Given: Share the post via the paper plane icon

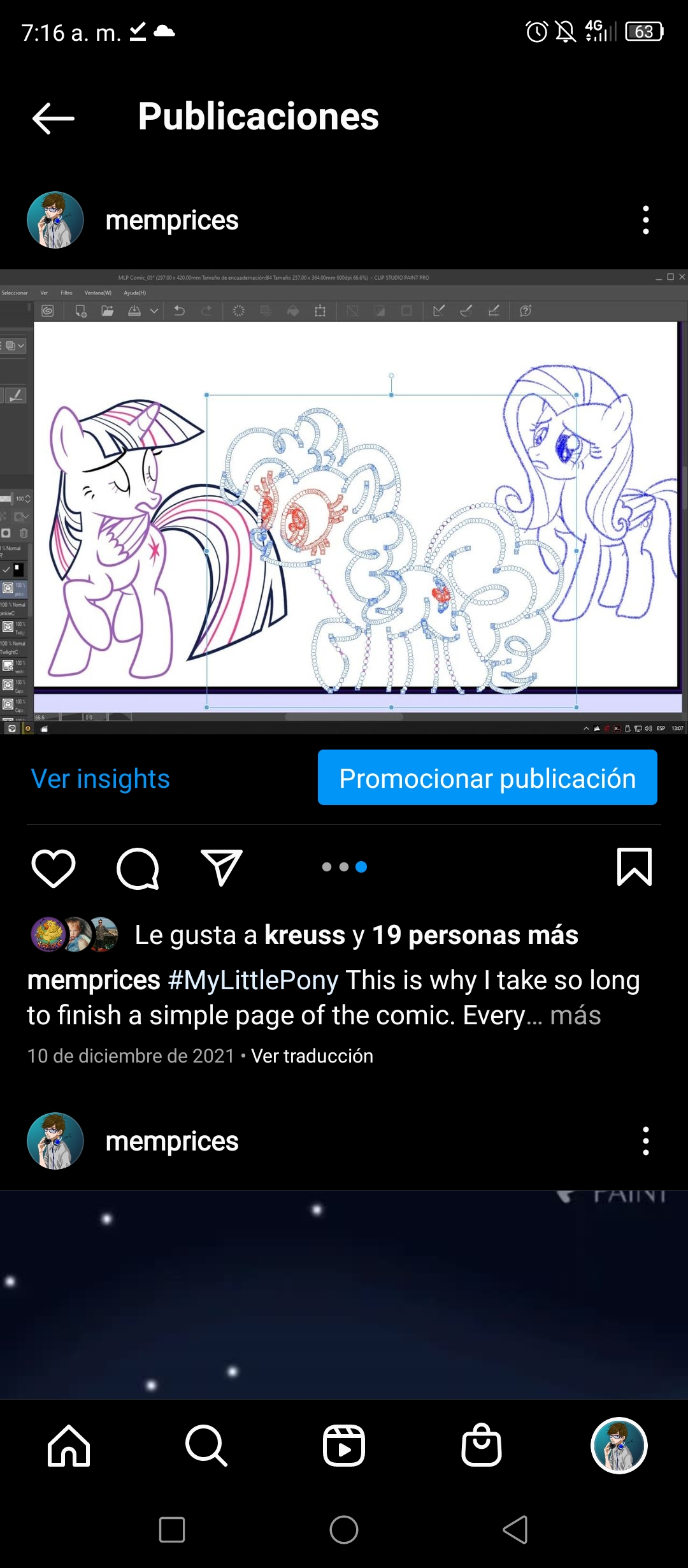Looking at the screenshot, I should 221,867.
